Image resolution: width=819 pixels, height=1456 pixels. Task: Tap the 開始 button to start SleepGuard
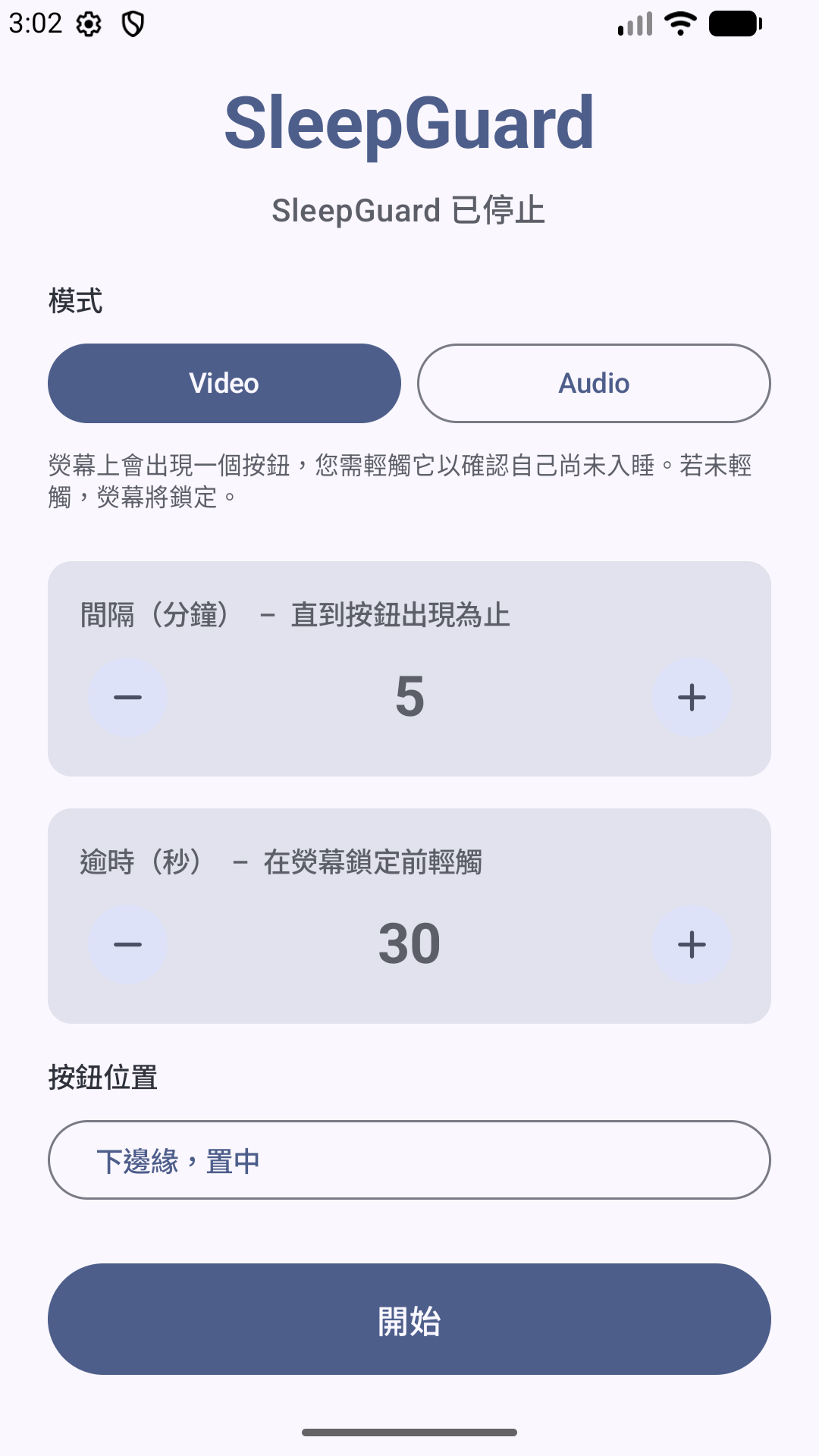(409, 1319)
